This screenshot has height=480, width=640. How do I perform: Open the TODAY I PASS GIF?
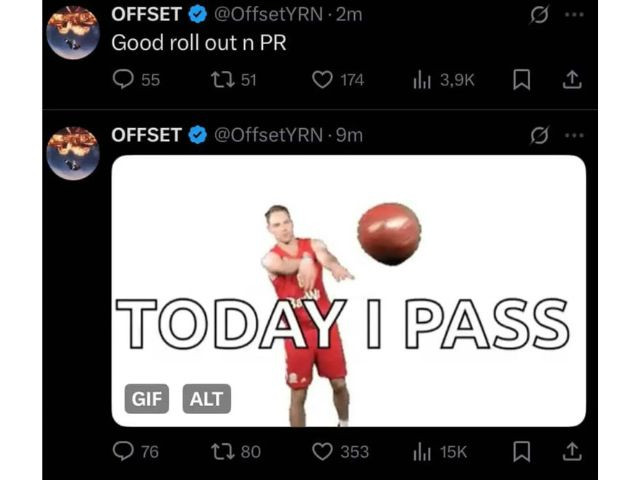click(x=348, y=290)
